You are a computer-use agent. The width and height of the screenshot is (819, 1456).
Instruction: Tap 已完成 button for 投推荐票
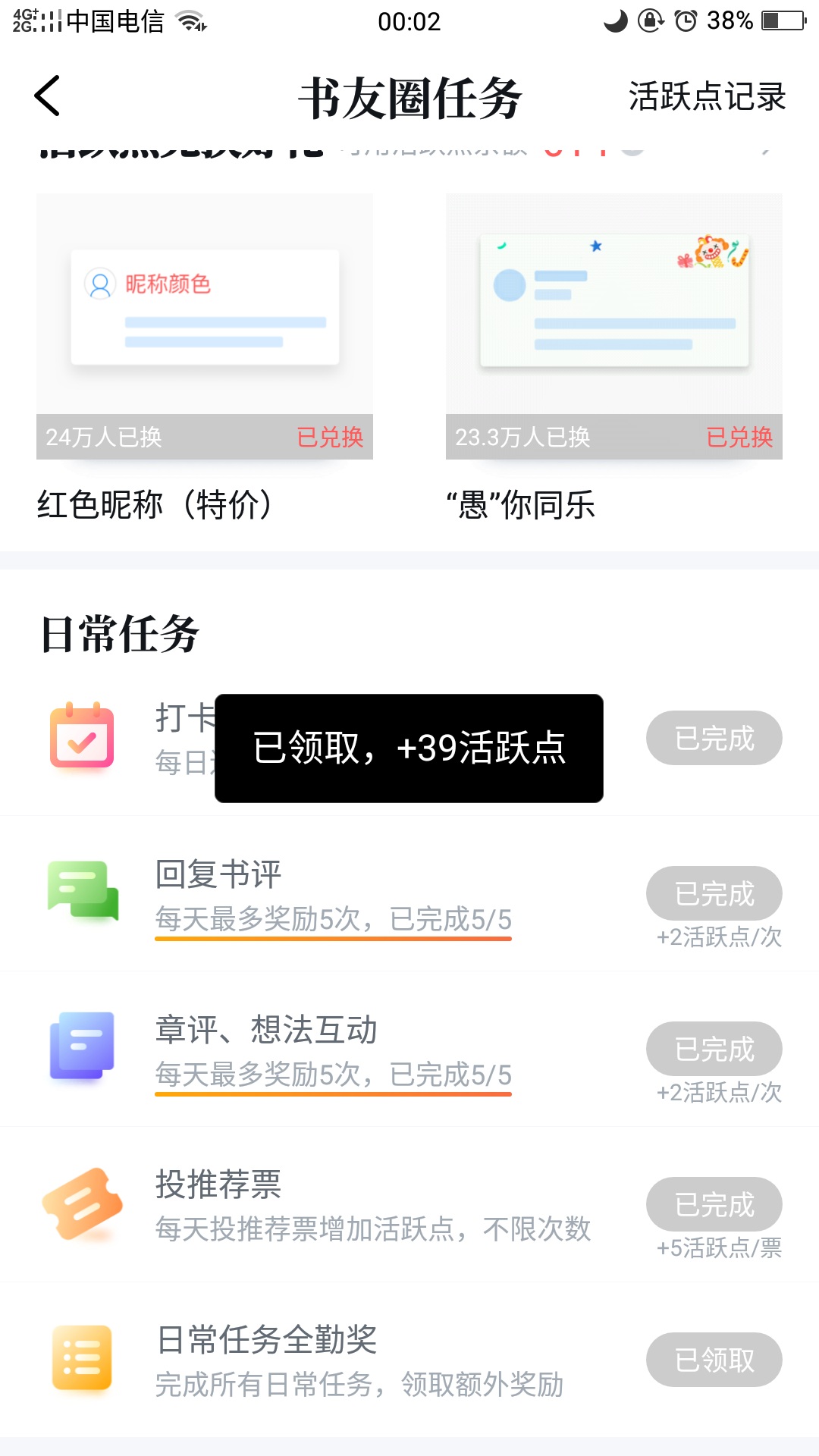tap(714, 1204)
